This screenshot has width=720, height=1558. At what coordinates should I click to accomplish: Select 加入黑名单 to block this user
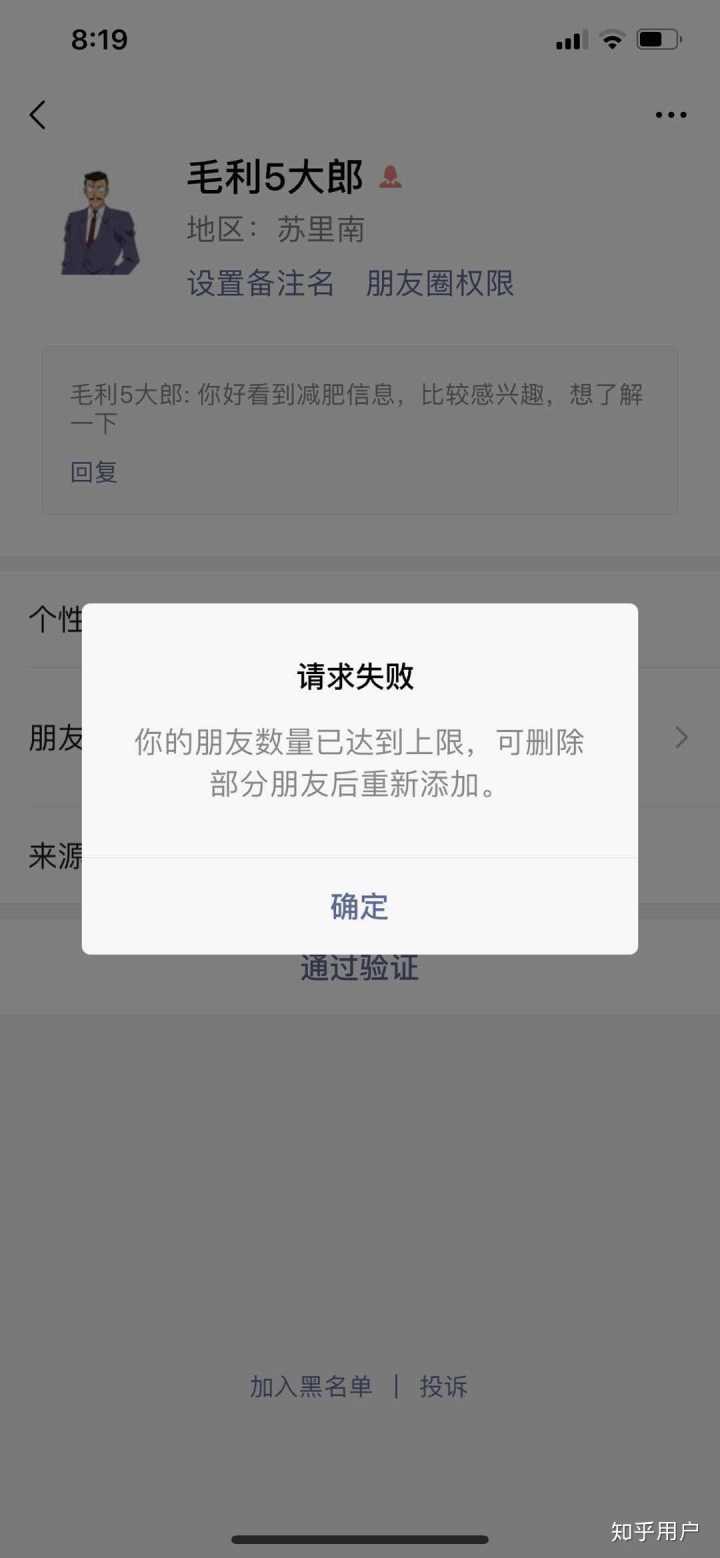click(x=311, y=1386)
